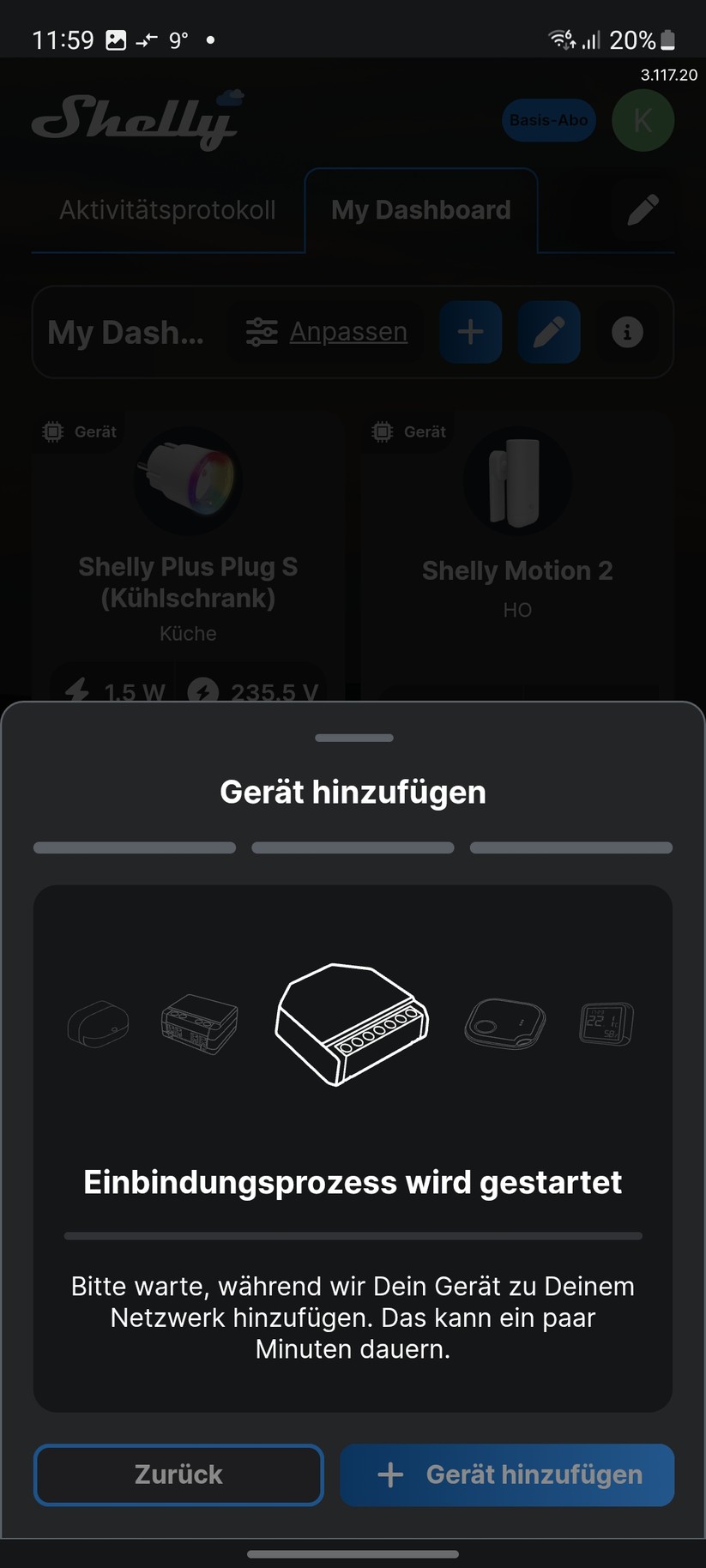Image resolution: width=706 pixels, height=1568 pixels.
Task: Tap the green K profile avatar
Action: (x=643, y=120)
